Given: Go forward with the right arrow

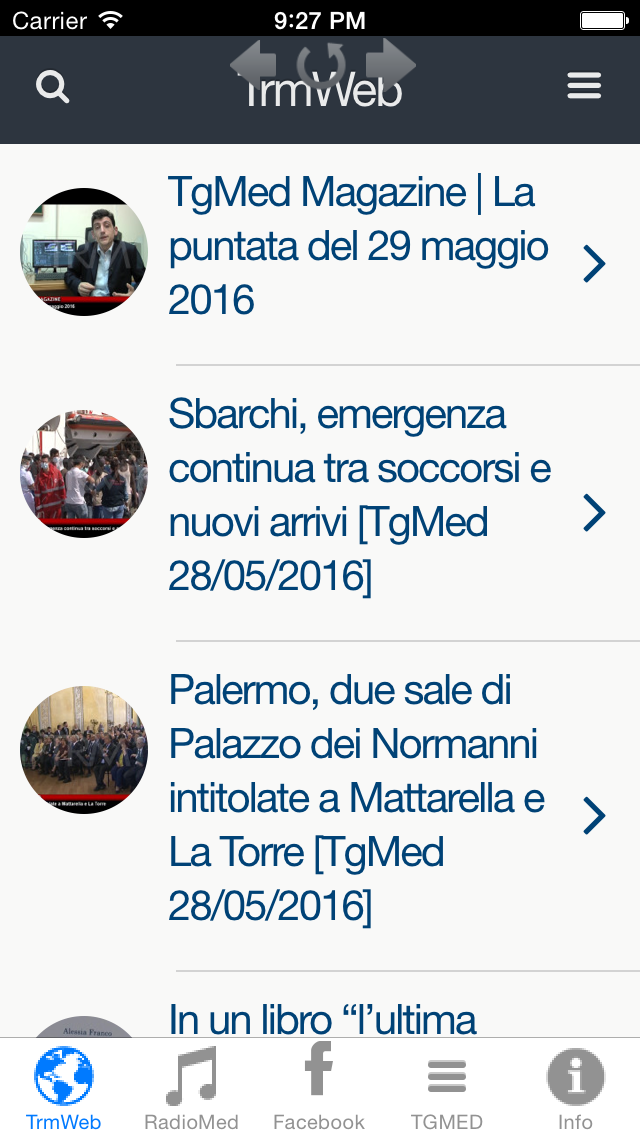Looking at the screenshot, I should pos(390,63).
